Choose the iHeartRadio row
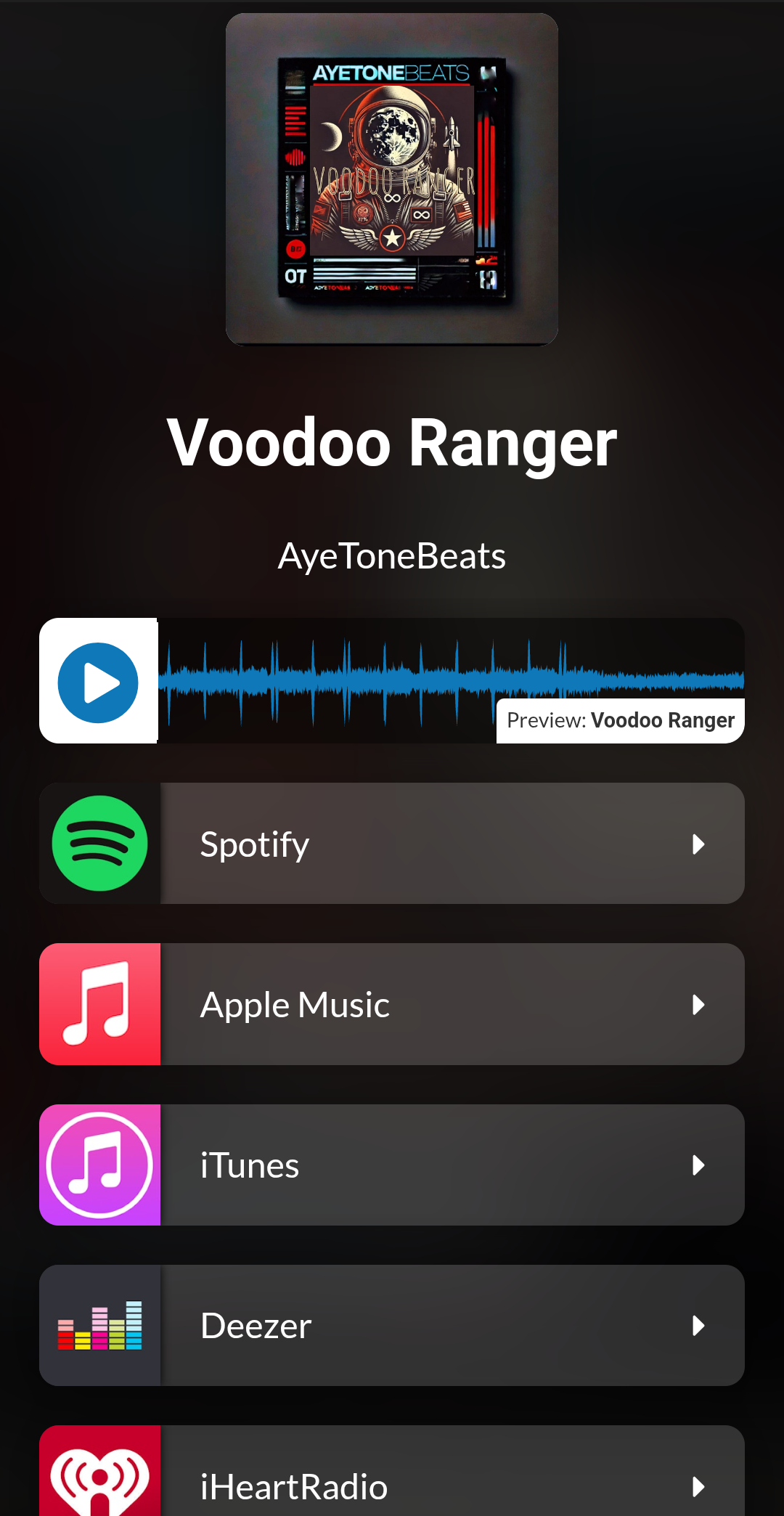Viewport: 784px width, 1516px height. click(x=392, y=1481)
